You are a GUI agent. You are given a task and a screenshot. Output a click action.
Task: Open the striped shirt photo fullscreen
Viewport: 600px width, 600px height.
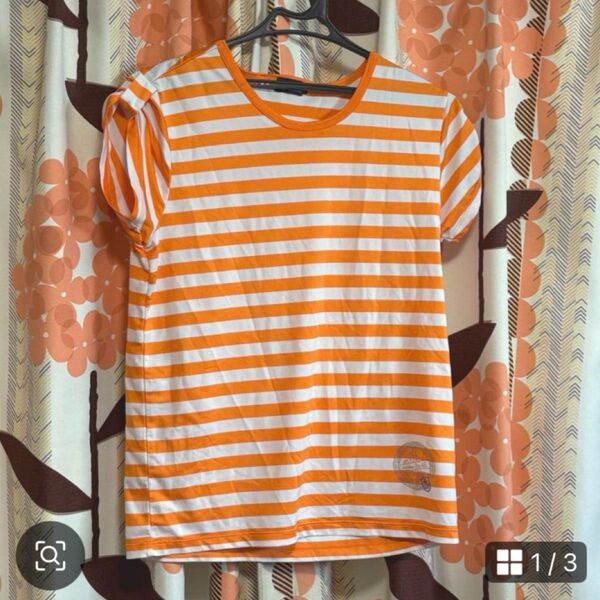tap(300, 300)
